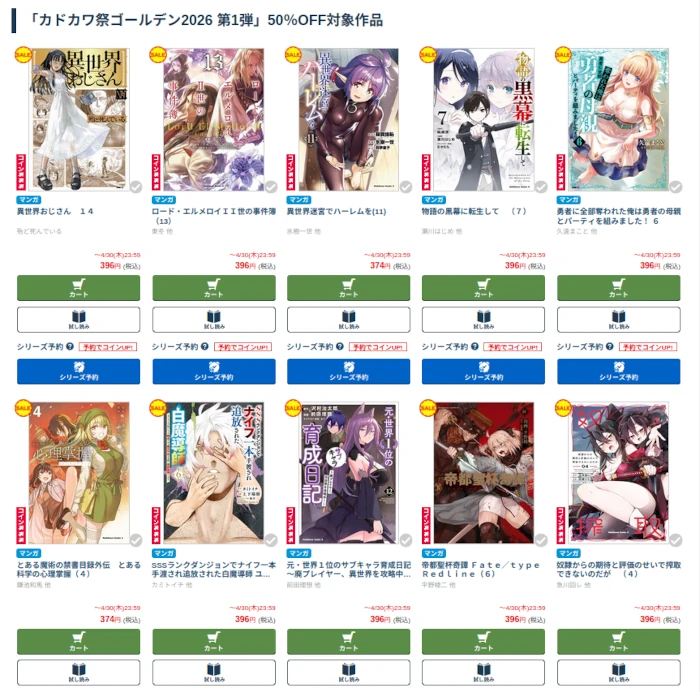Open the title link 異世界迷宮でハーレムを(11)
Viewport: 700px width, 692px height.
point(336,212)
